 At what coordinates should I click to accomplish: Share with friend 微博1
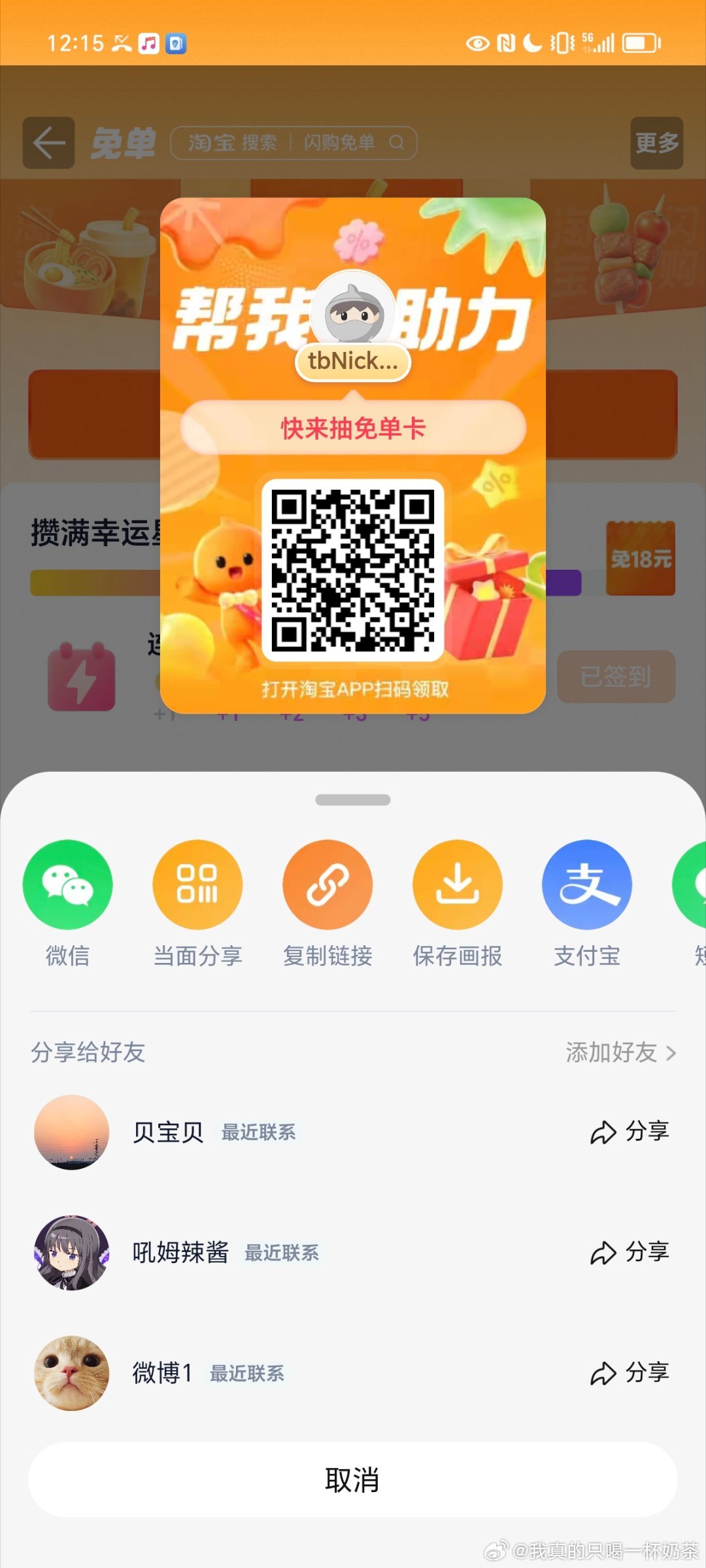(x=629, y=1372)
